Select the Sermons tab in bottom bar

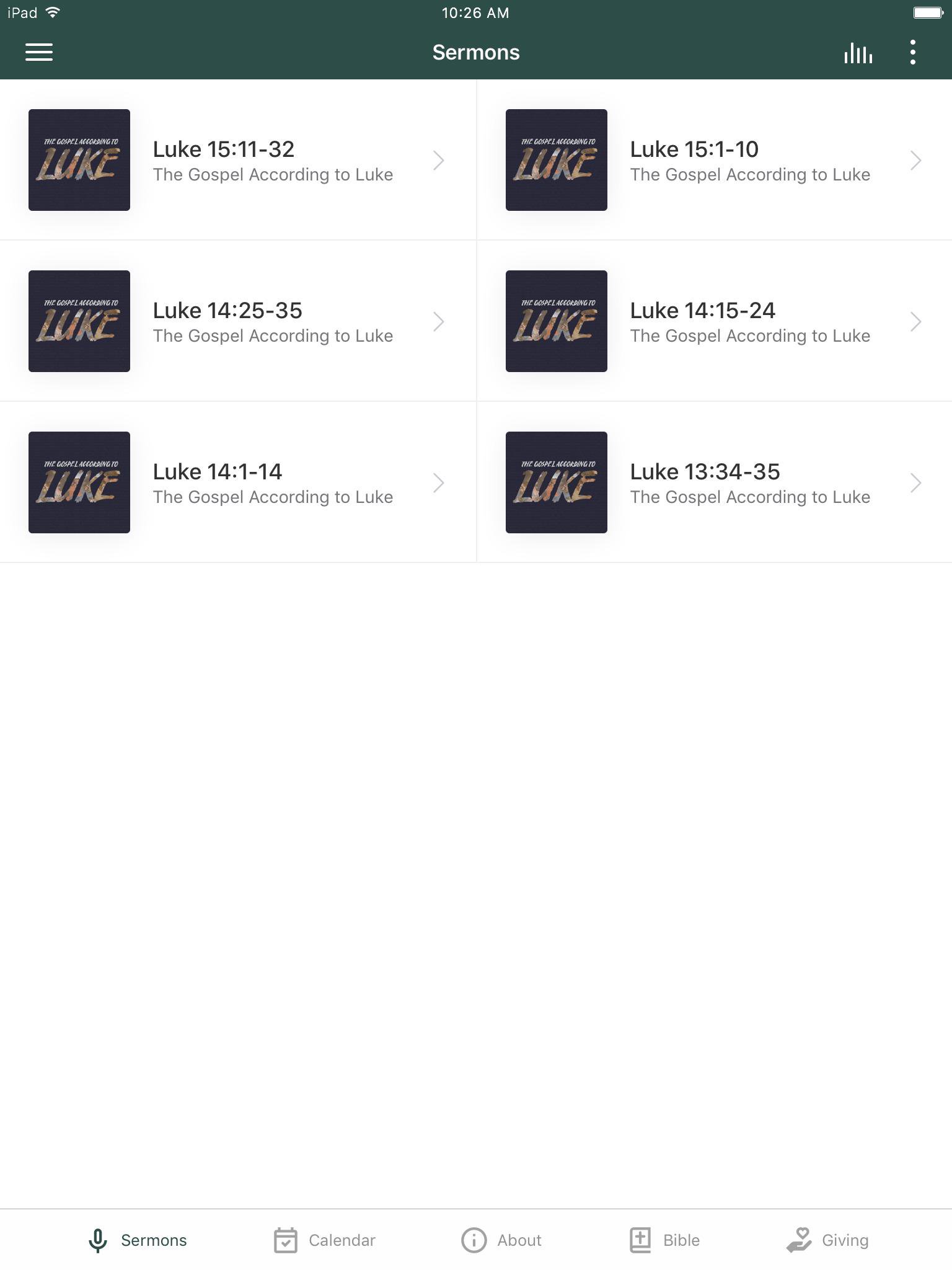click(x=137, y=1240)
